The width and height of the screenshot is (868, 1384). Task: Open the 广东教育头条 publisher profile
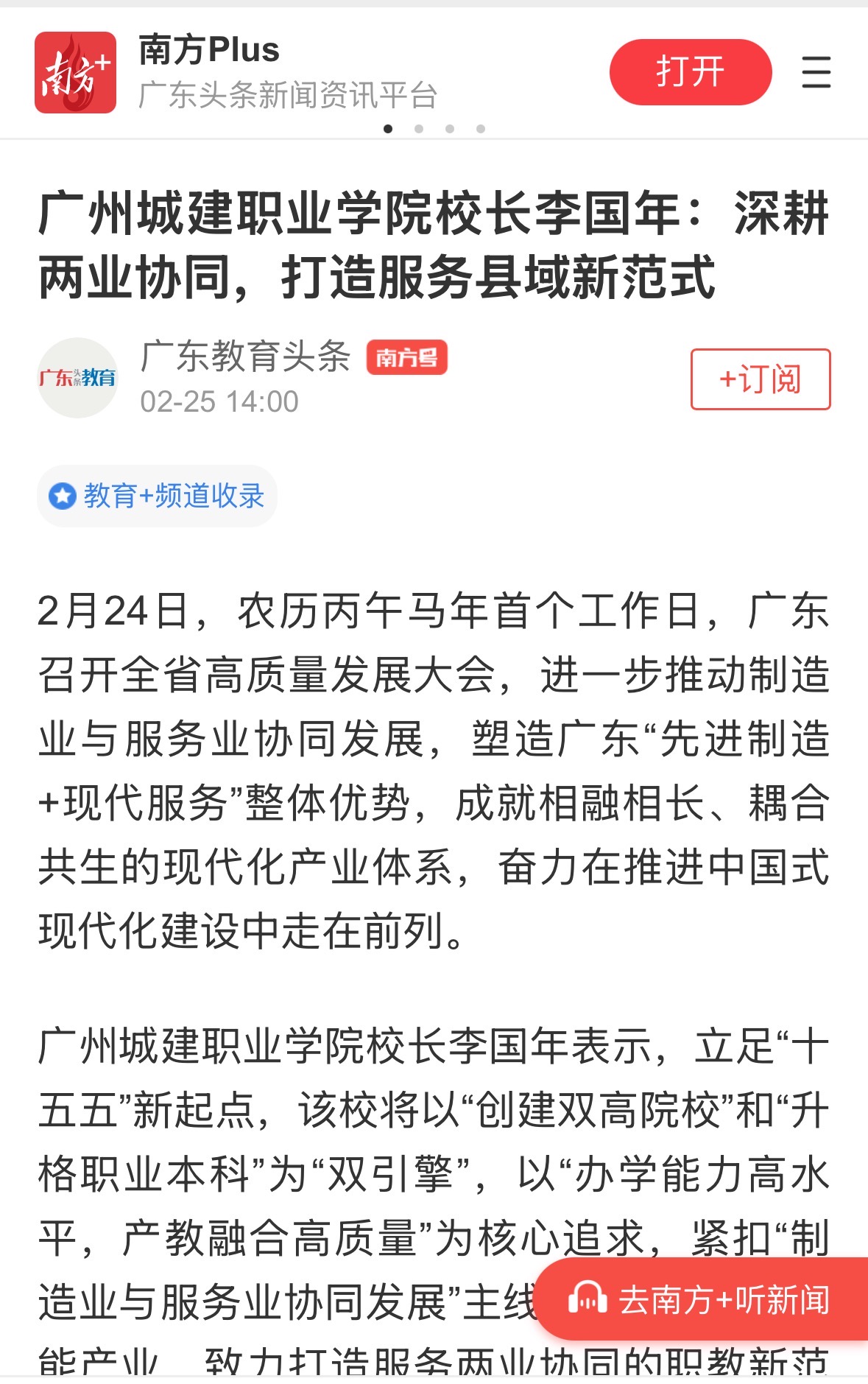[x=244, y=357]
